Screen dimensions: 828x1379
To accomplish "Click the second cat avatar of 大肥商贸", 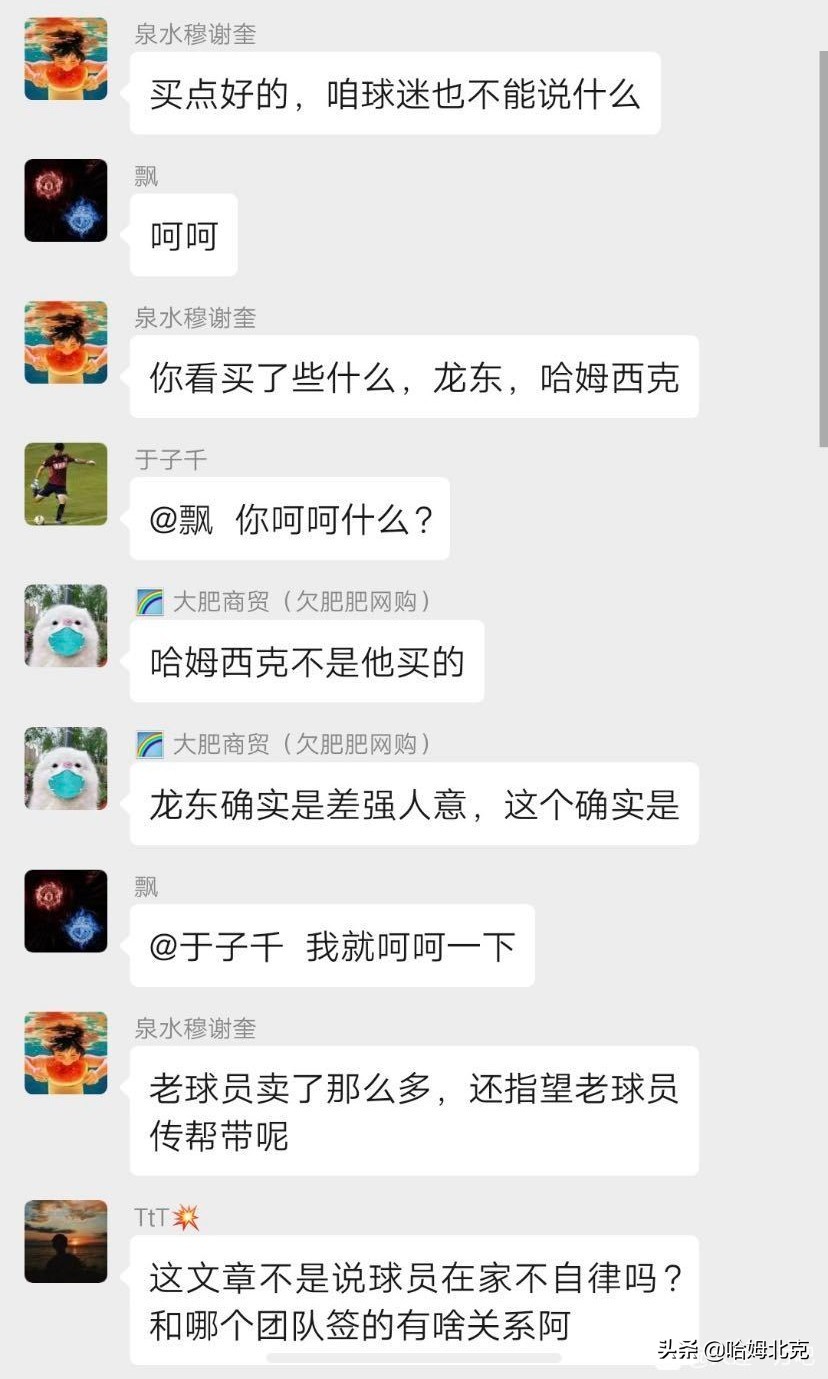I will click(65, 768).
